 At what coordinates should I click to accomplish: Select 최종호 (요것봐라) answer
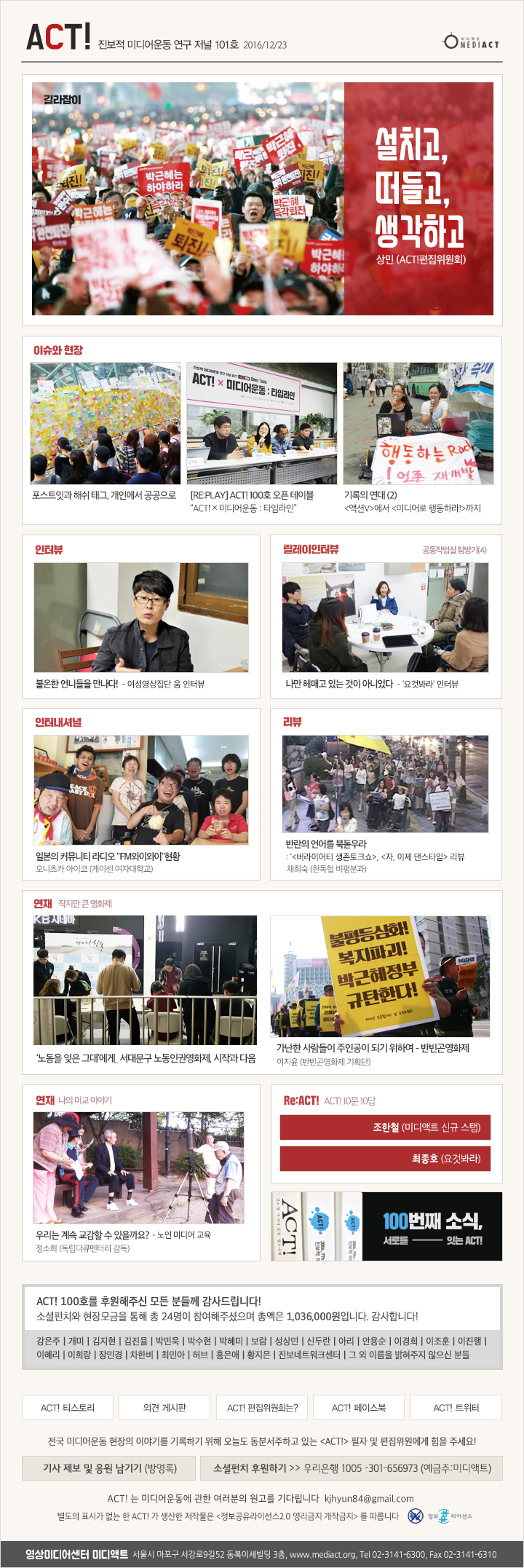tap(385, 1158)
